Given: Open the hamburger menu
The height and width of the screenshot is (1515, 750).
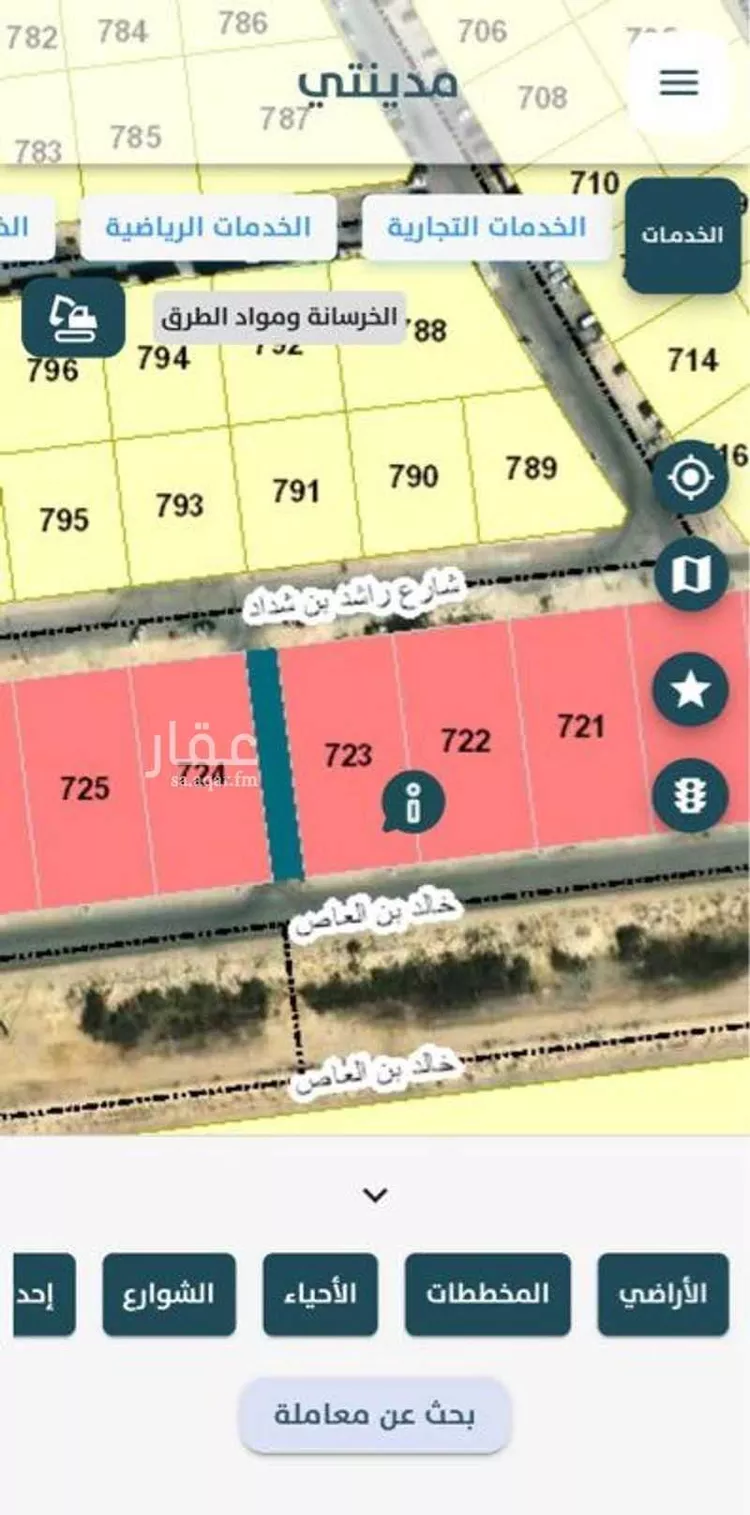Looking at the screenshot, I should point(679,83).
